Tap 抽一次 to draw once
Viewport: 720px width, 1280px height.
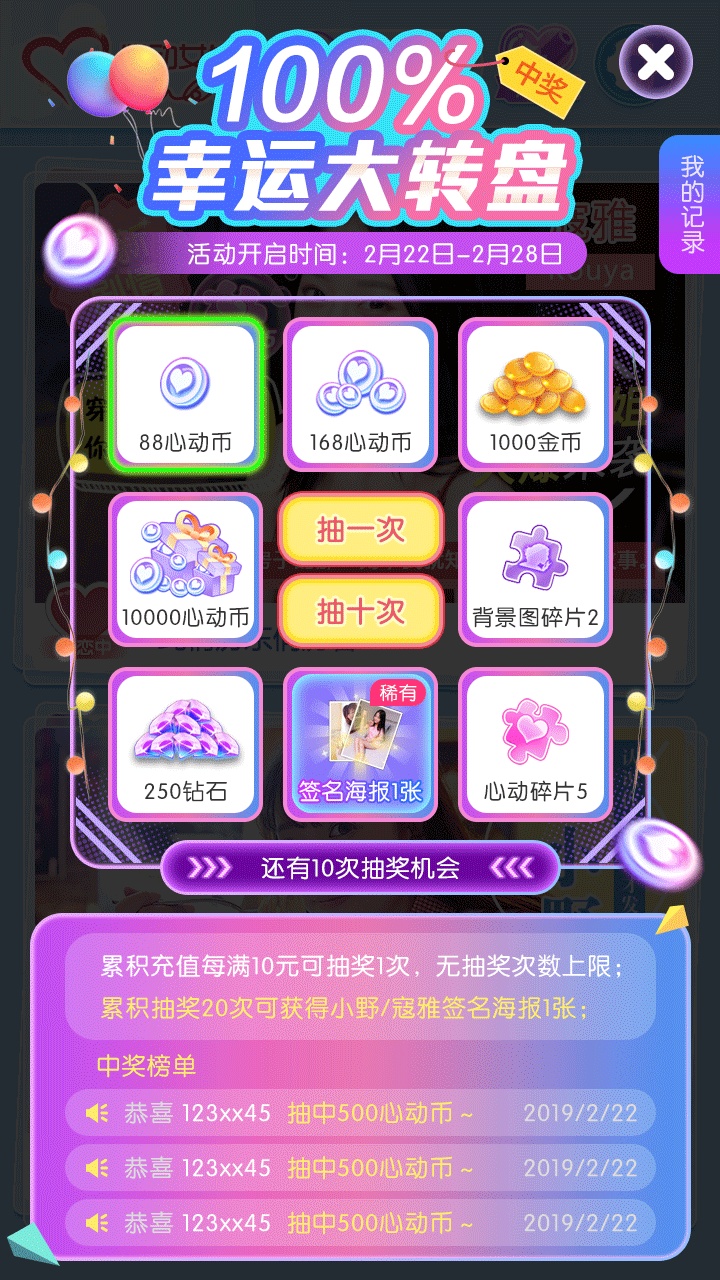click(x=360, y=530)
